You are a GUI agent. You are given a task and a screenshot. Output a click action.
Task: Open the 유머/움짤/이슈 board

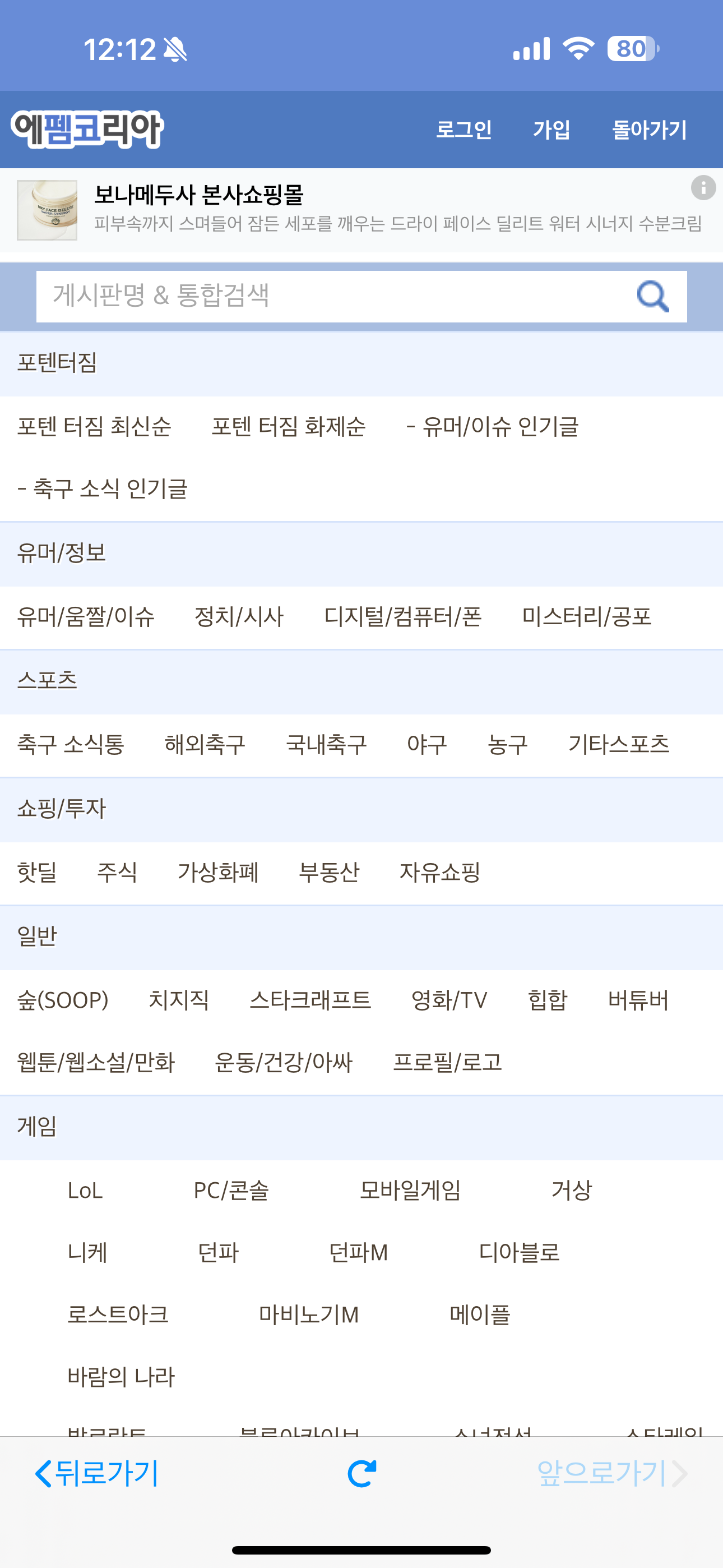coord(85,617)
